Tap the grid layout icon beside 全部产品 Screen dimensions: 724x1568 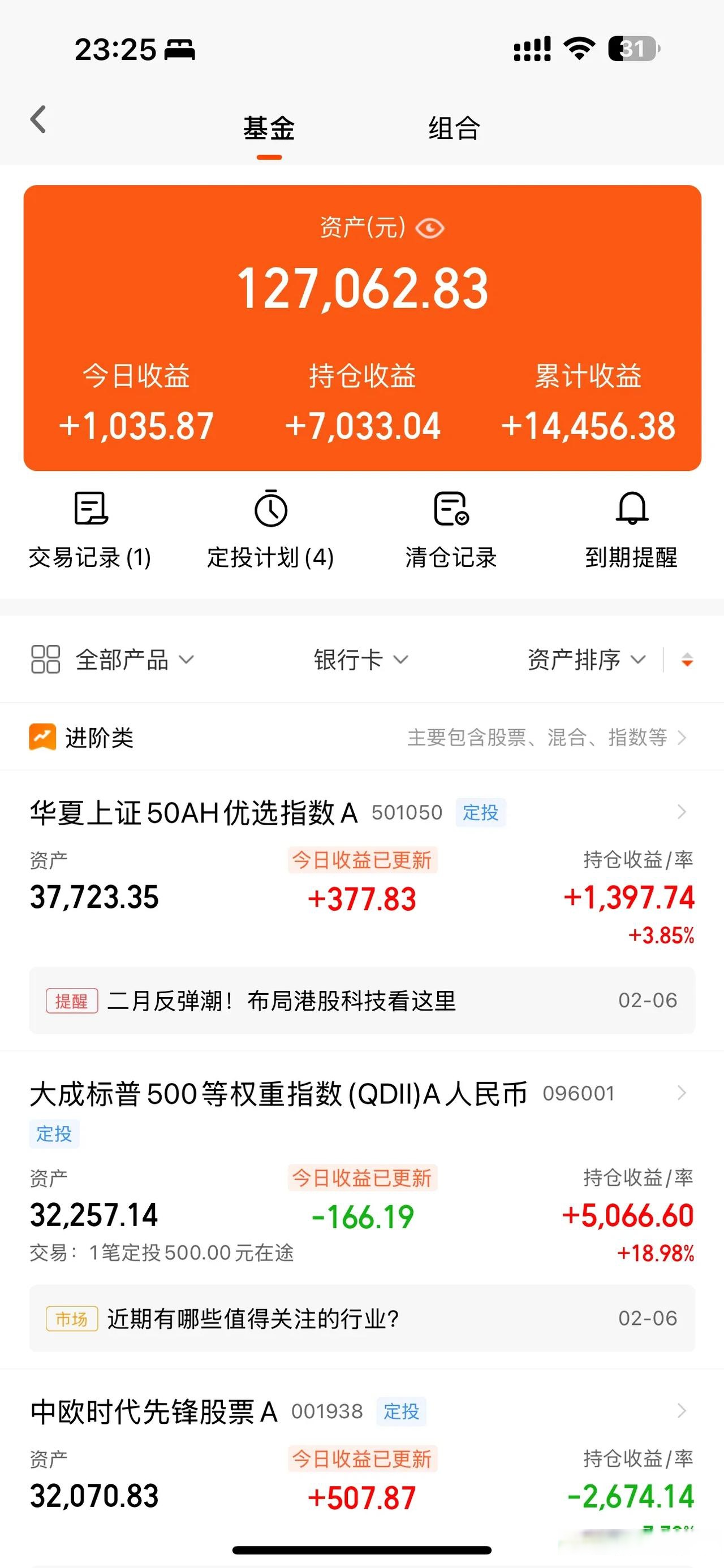click(x=45, y=659)
